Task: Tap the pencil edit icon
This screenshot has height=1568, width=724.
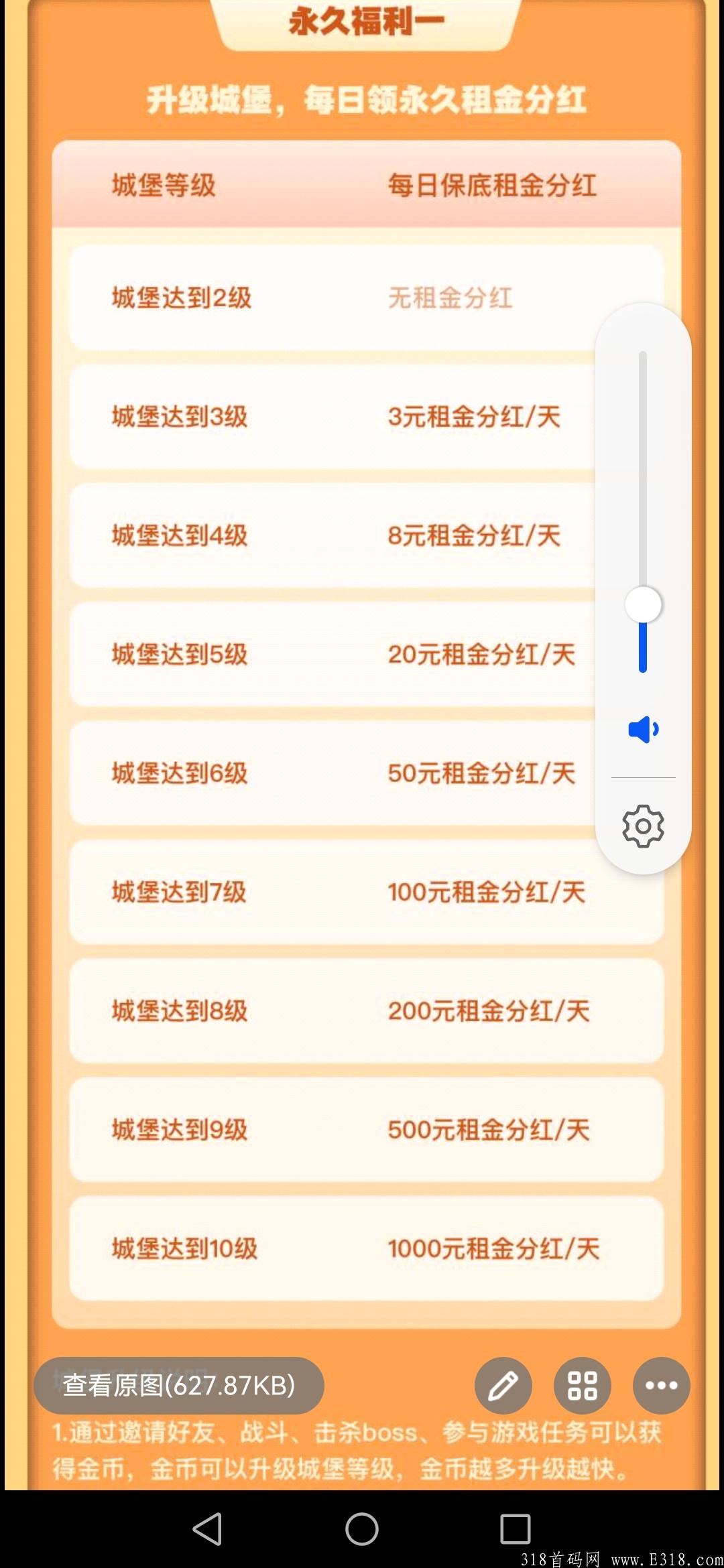Action: point(503,1385)
